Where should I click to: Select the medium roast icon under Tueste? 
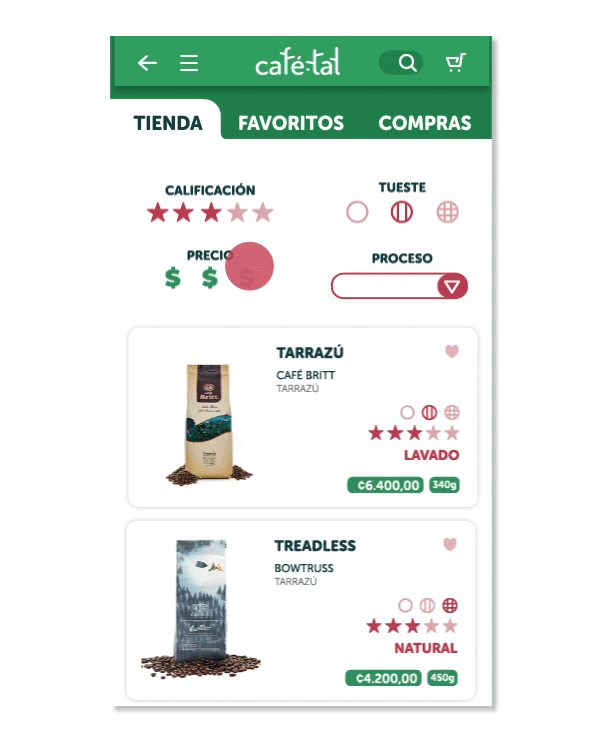pos(402,212)
